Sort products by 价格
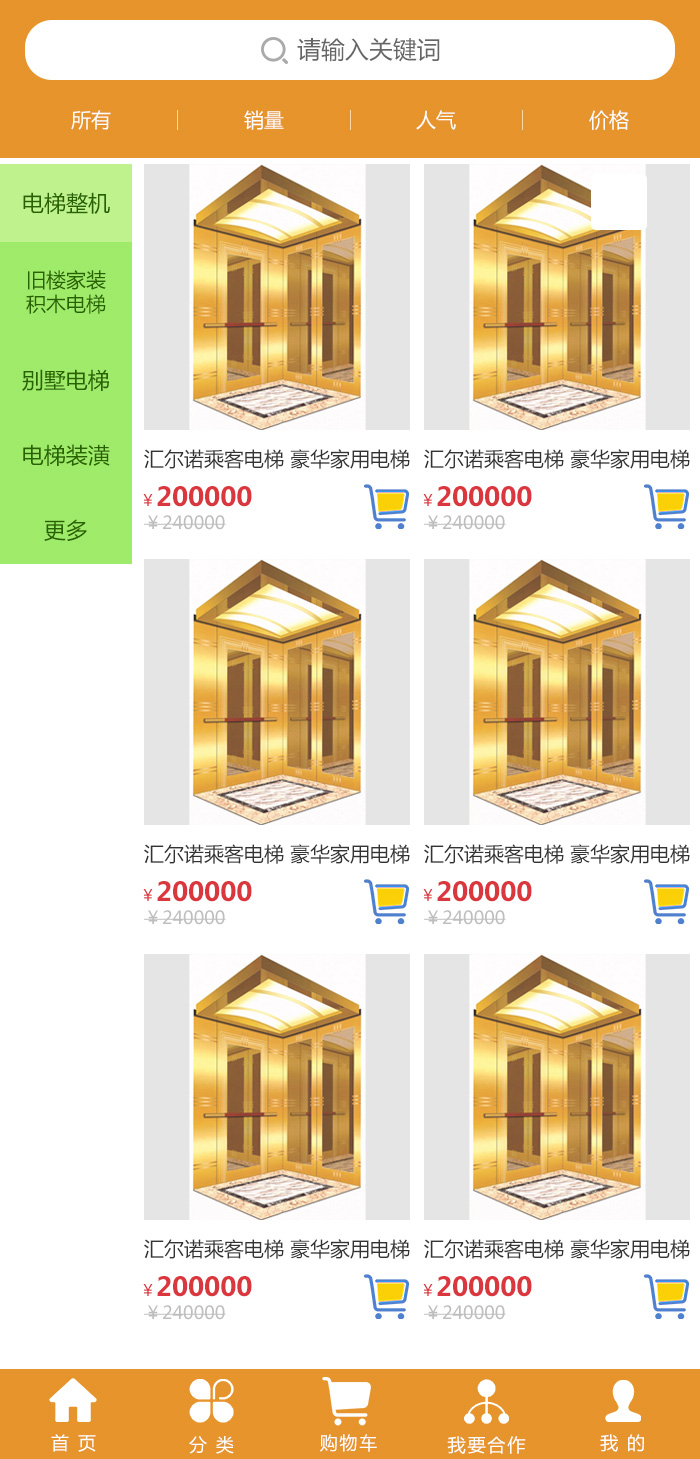Image resolution: width=700 pixels, height=1459 pixels. click(x=609, y=121)
